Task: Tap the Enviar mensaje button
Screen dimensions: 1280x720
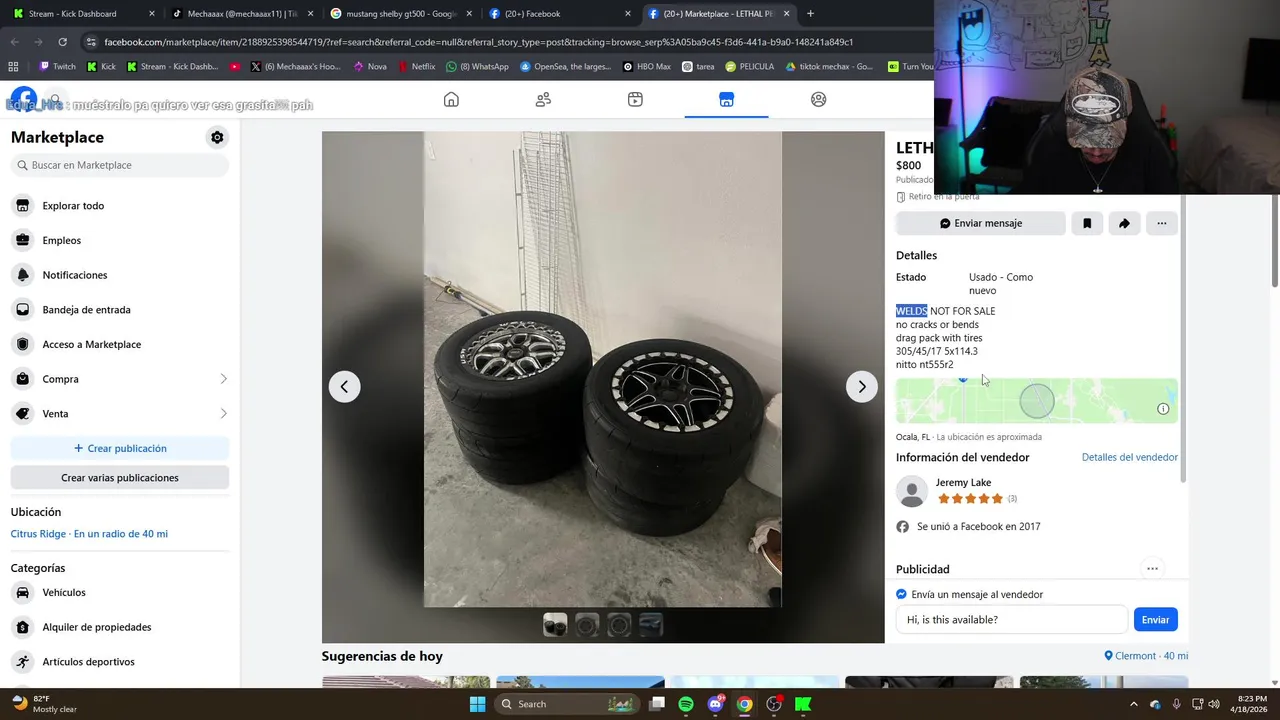Action: 980,223
